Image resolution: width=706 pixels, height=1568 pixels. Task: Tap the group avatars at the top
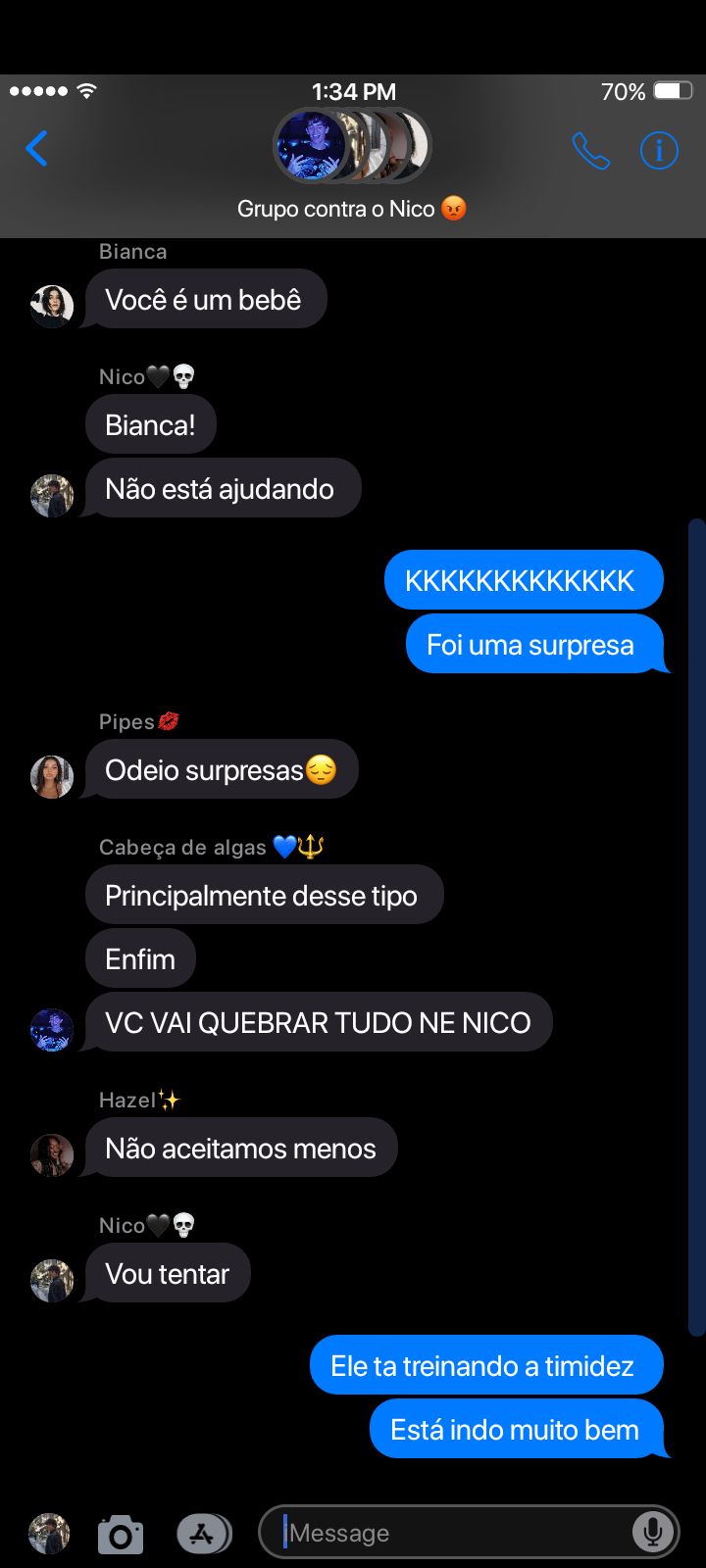tap(352, 146)
